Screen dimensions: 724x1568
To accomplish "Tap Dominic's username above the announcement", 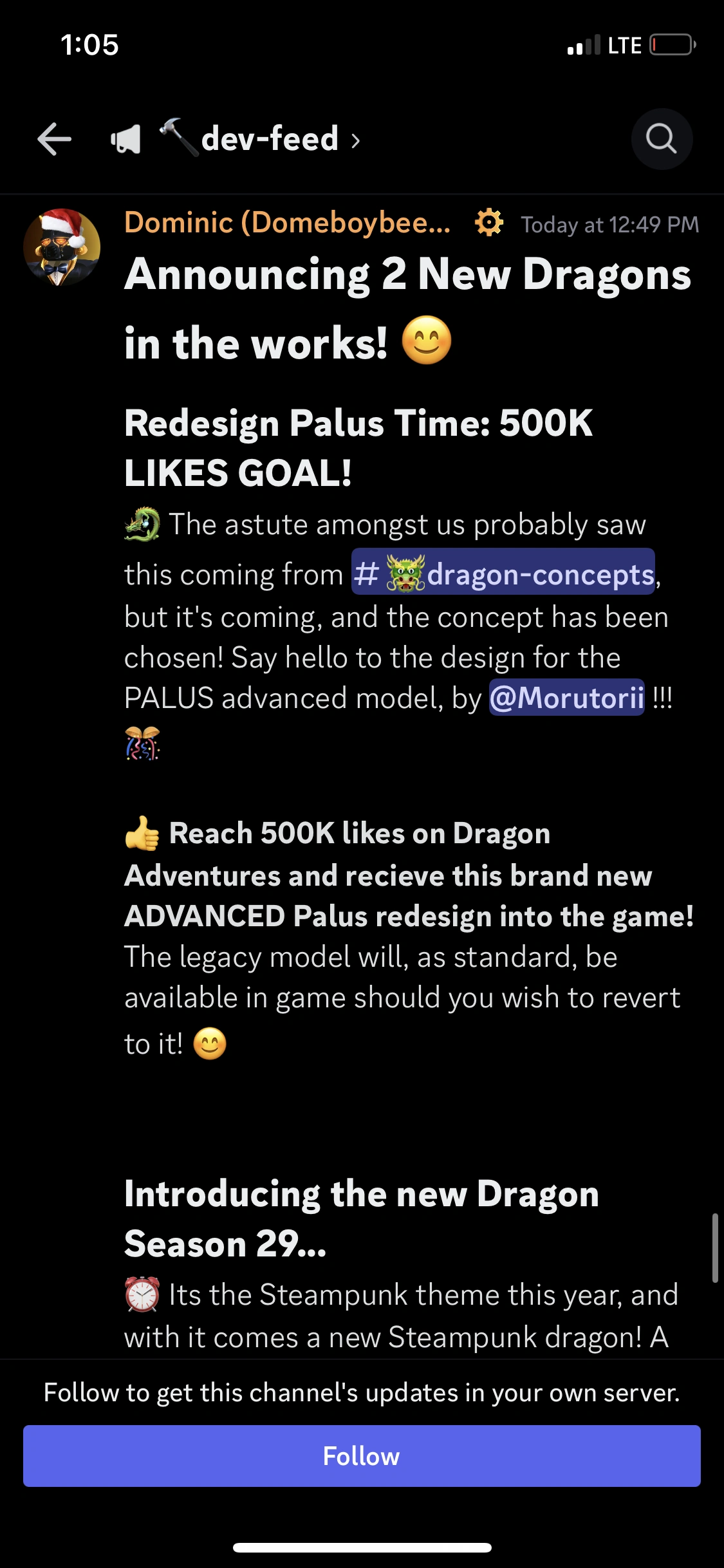I will 286,224.
